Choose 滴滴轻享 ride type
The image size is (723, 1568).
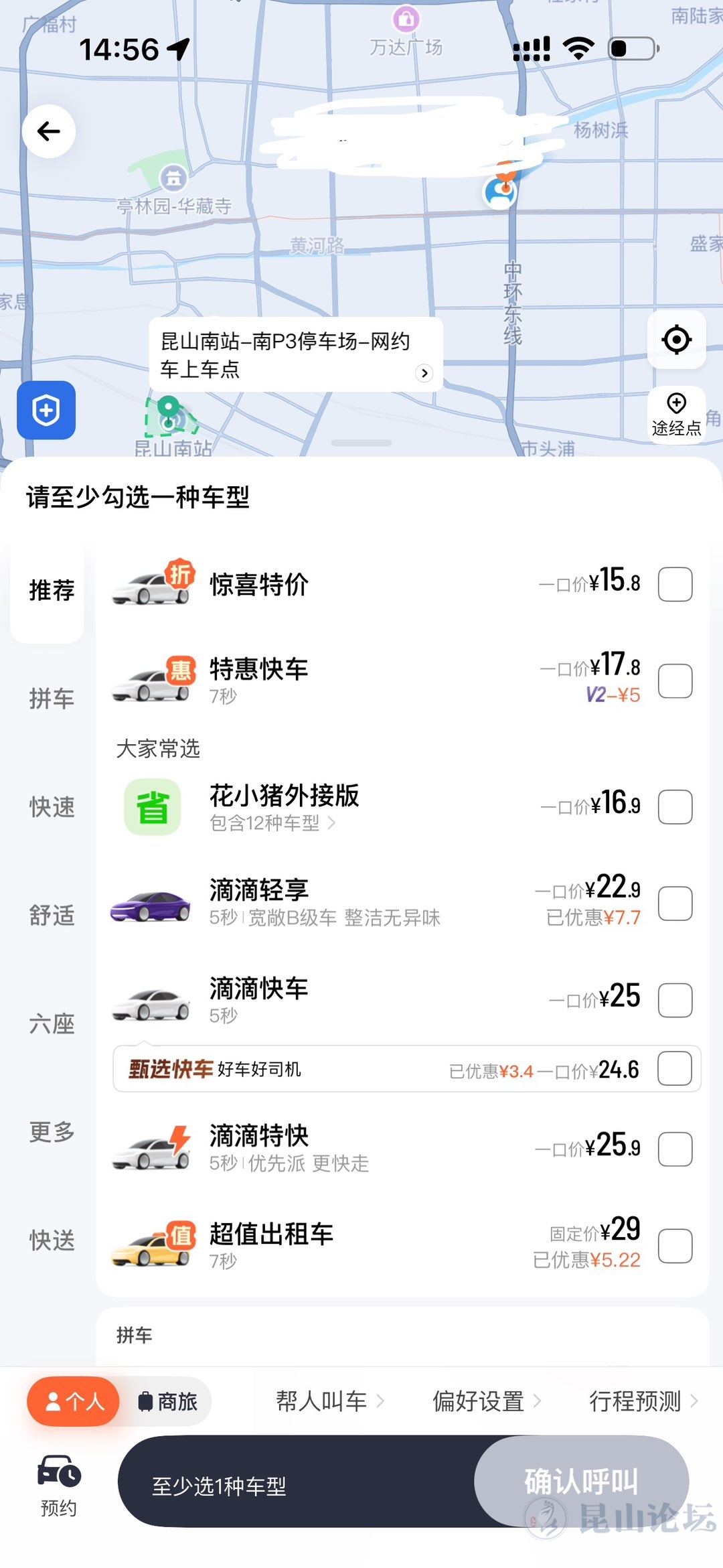pyautogui.click(x=675, y=903)
